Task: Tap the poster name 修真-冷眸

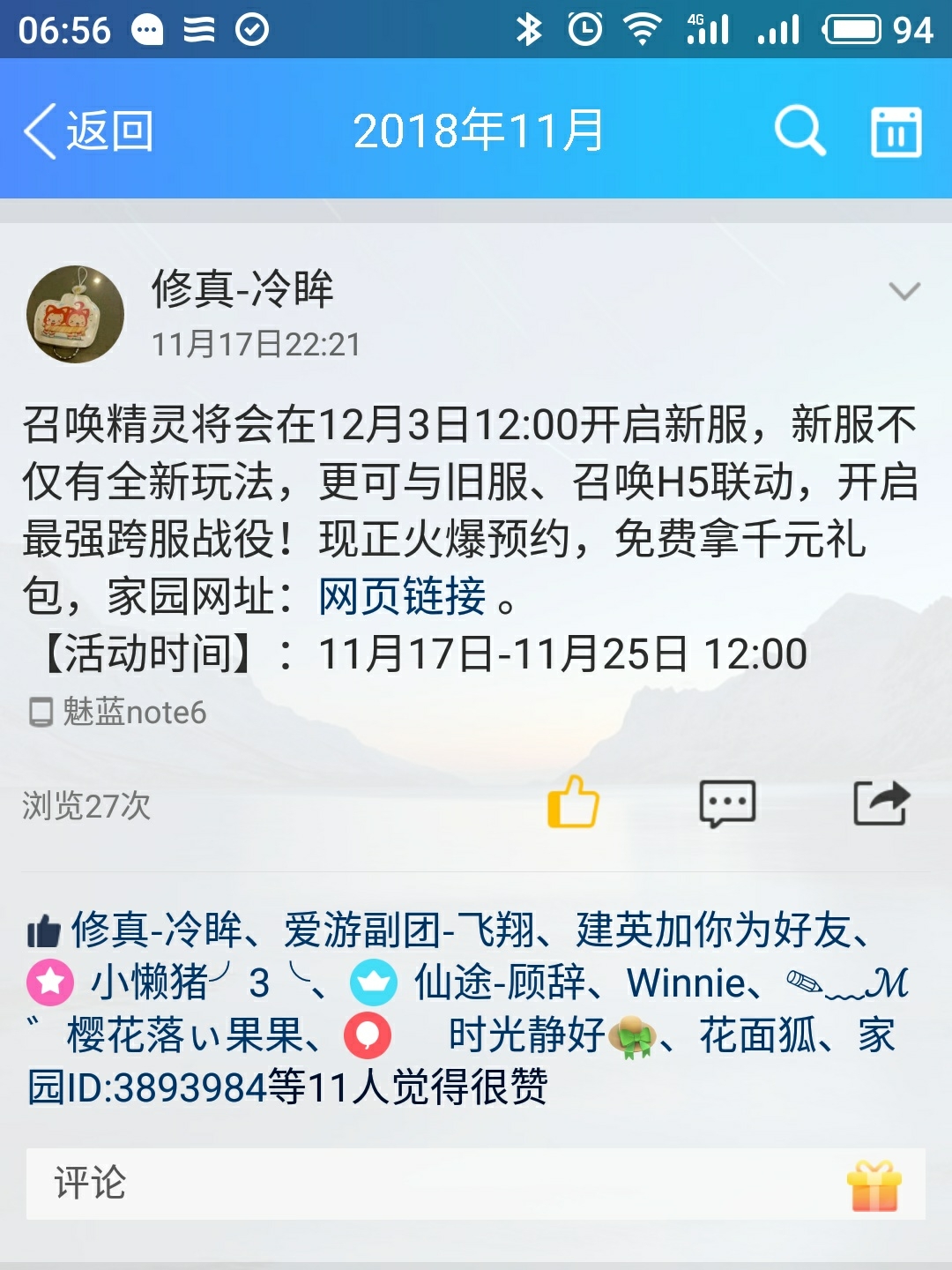Action: tap(242, 289)
